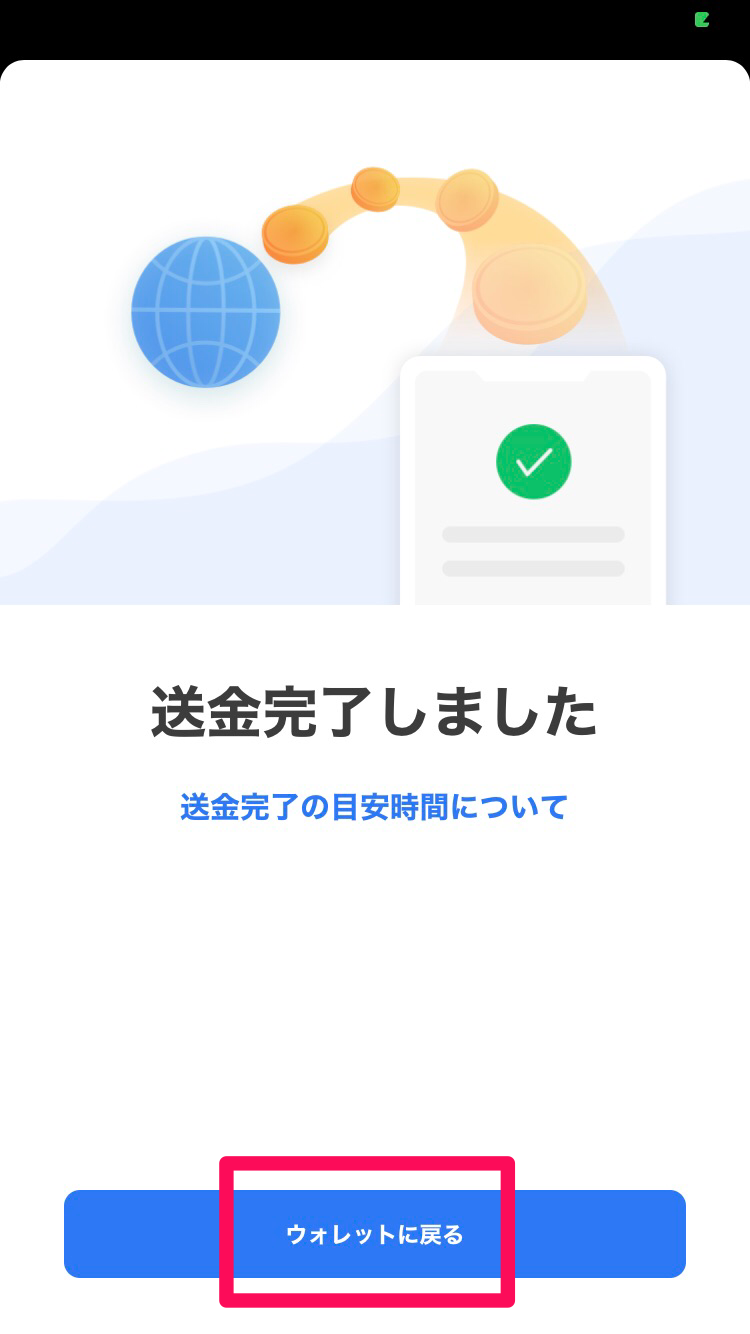Click the smartphone illustration with checkmark
The image size is (750, 1334).
coord(532,480)
